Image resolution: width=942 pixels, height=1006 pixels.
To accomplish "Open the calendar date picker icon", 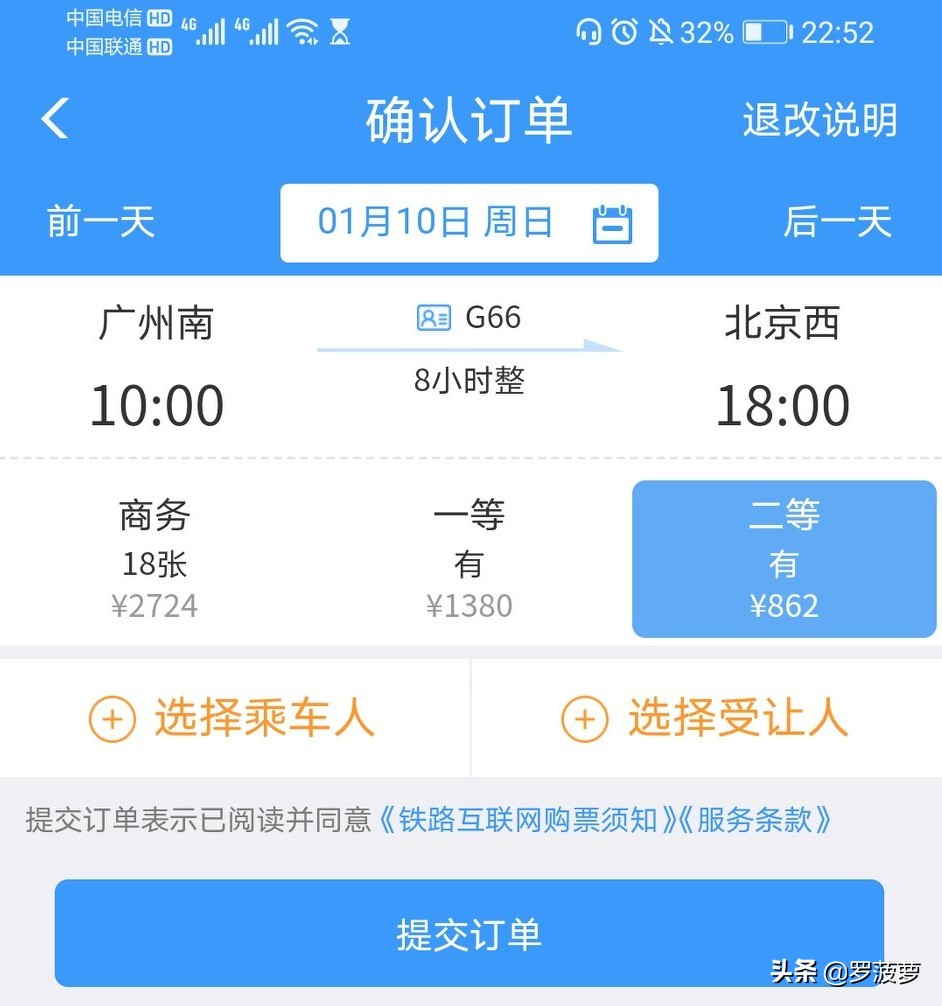I will coord(614,223).
